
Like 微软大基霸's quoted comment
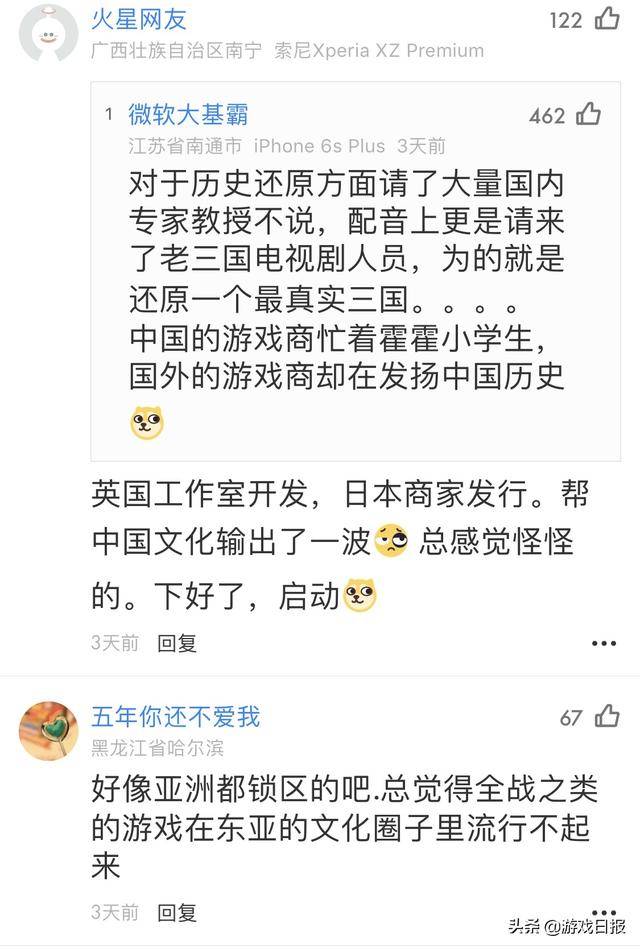click(589, 115)
